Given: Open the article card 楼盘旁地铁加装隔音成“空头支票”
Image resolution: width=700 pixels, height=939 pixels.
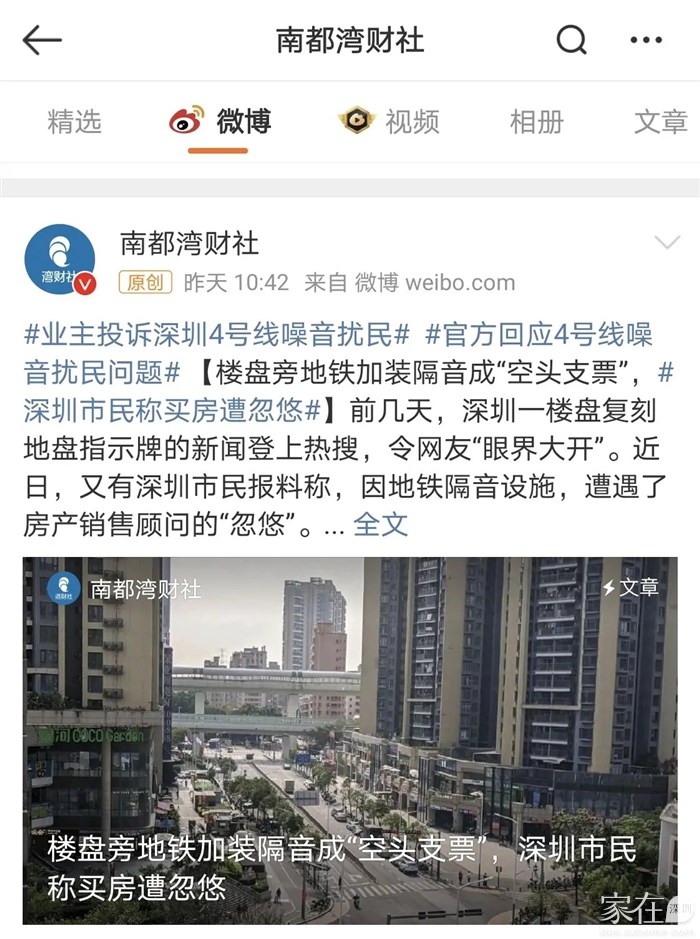Looking at the screenshot, I should [x=350, y=740].
